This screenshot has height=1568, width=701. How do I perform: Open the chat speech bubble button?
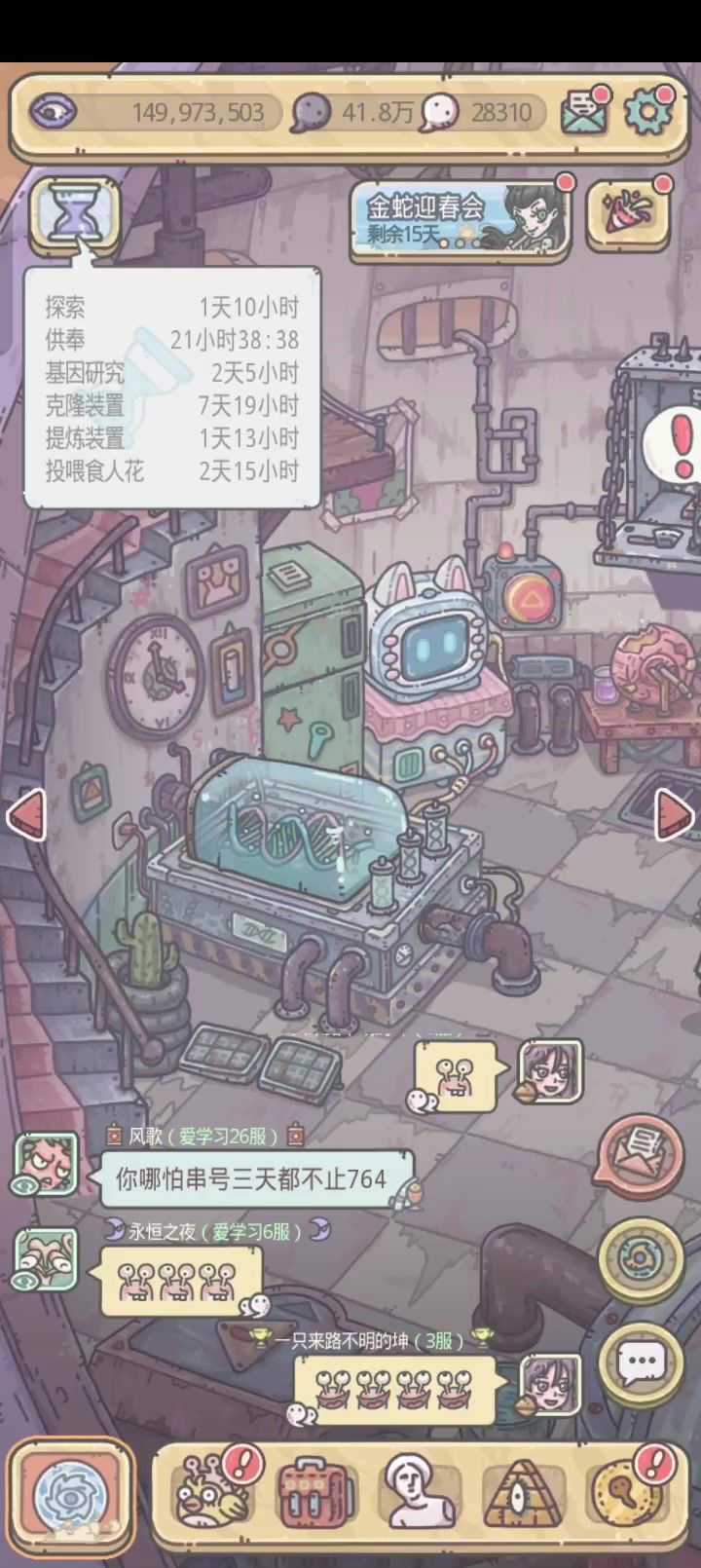pos(640,1362)
